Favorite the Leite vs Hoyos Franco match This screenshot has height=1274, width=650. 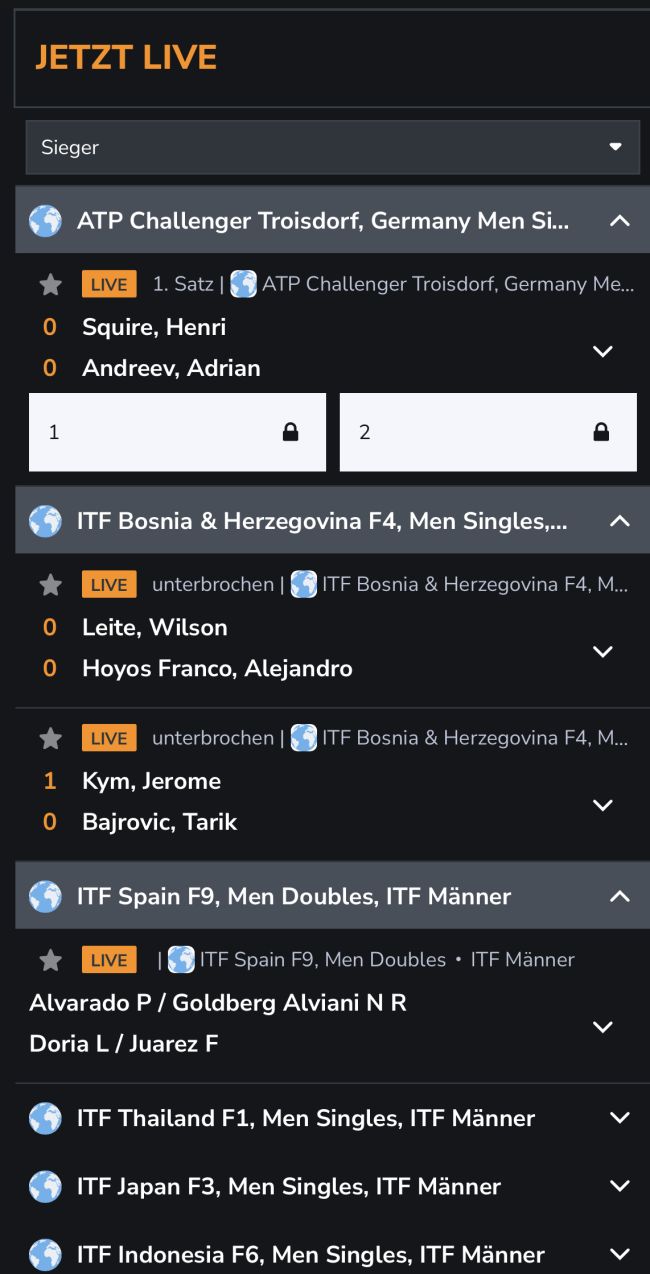(x=50, y=585)
